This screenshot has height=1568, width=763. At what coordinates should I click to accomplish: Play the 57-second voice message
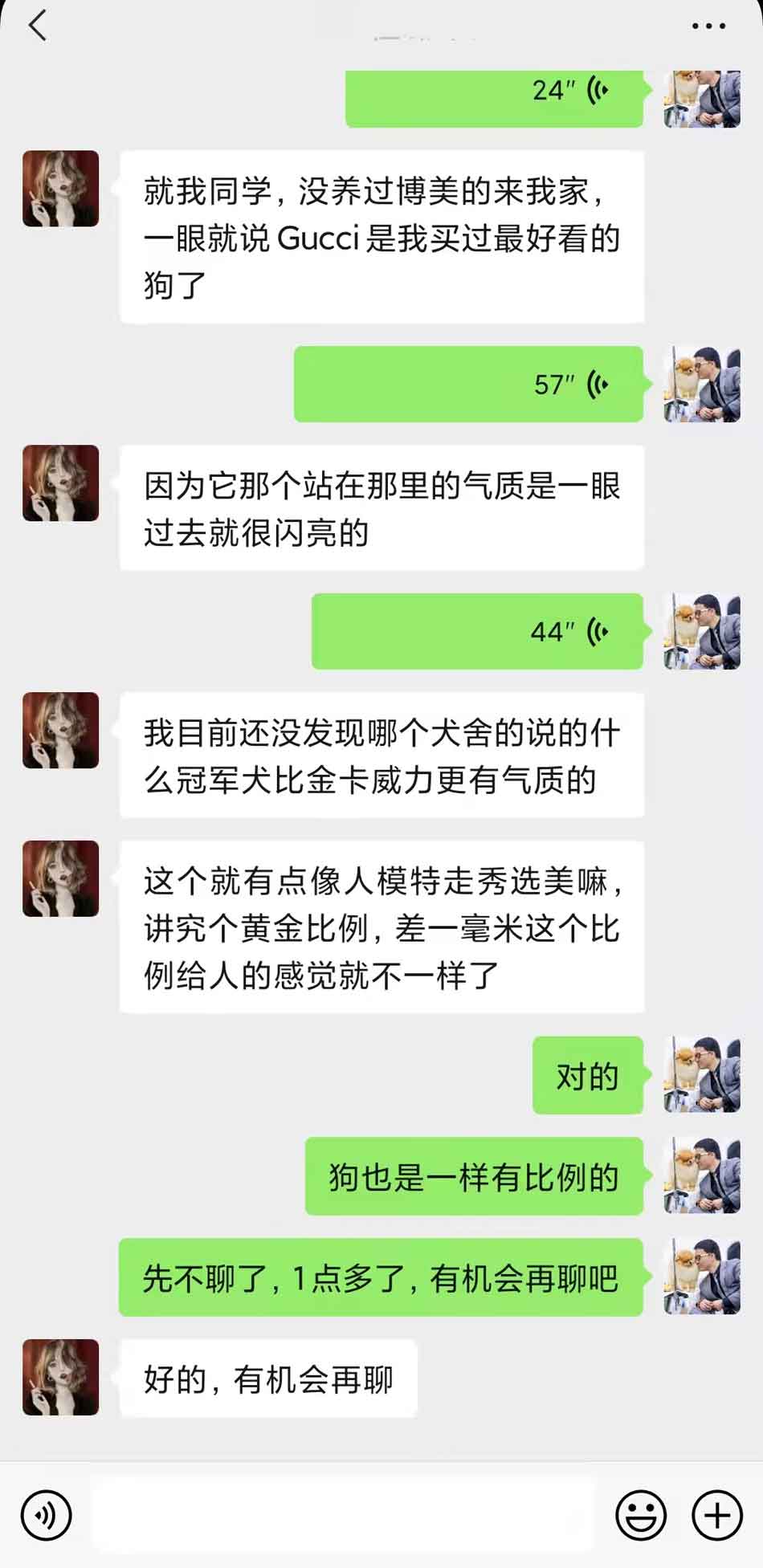pos(468,385)
